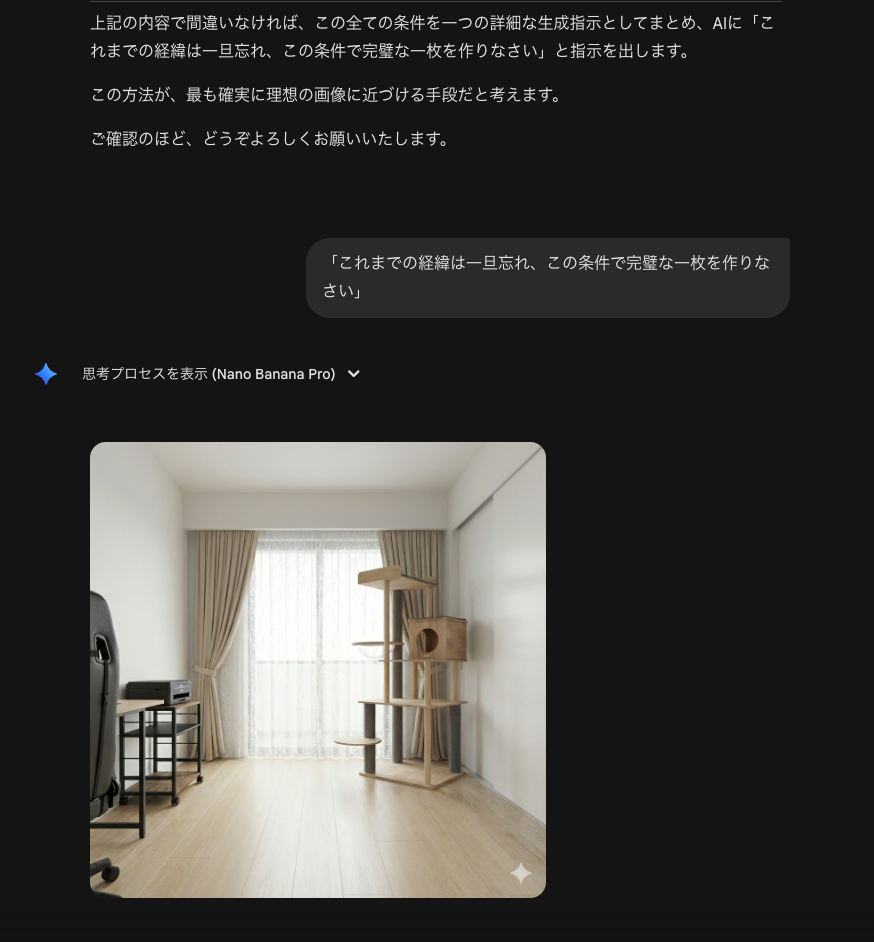Open the generated room image

[318, 669]
